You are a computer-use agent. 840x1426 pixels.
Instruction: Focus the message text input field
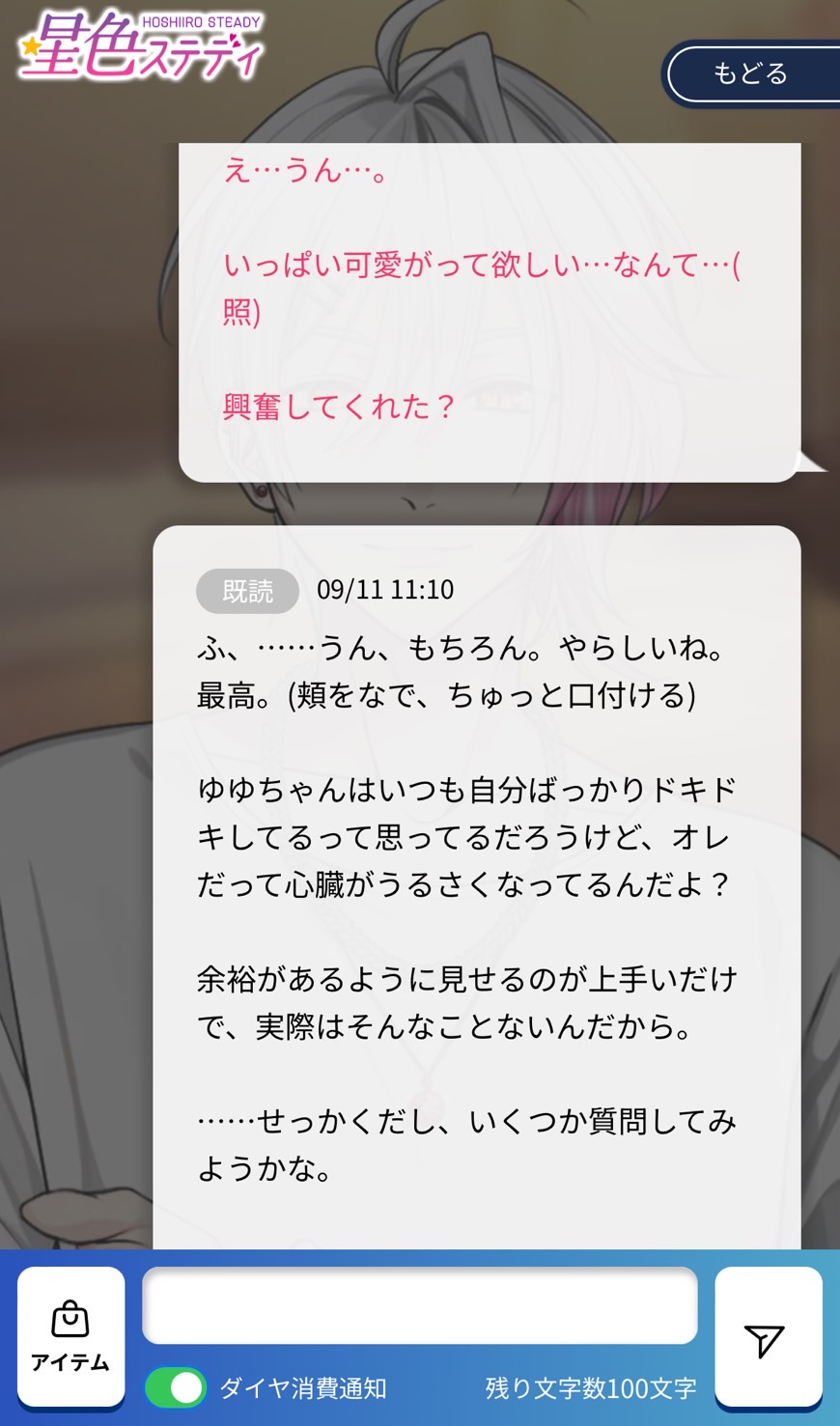pyautogui.click(x=419, y=1305)
